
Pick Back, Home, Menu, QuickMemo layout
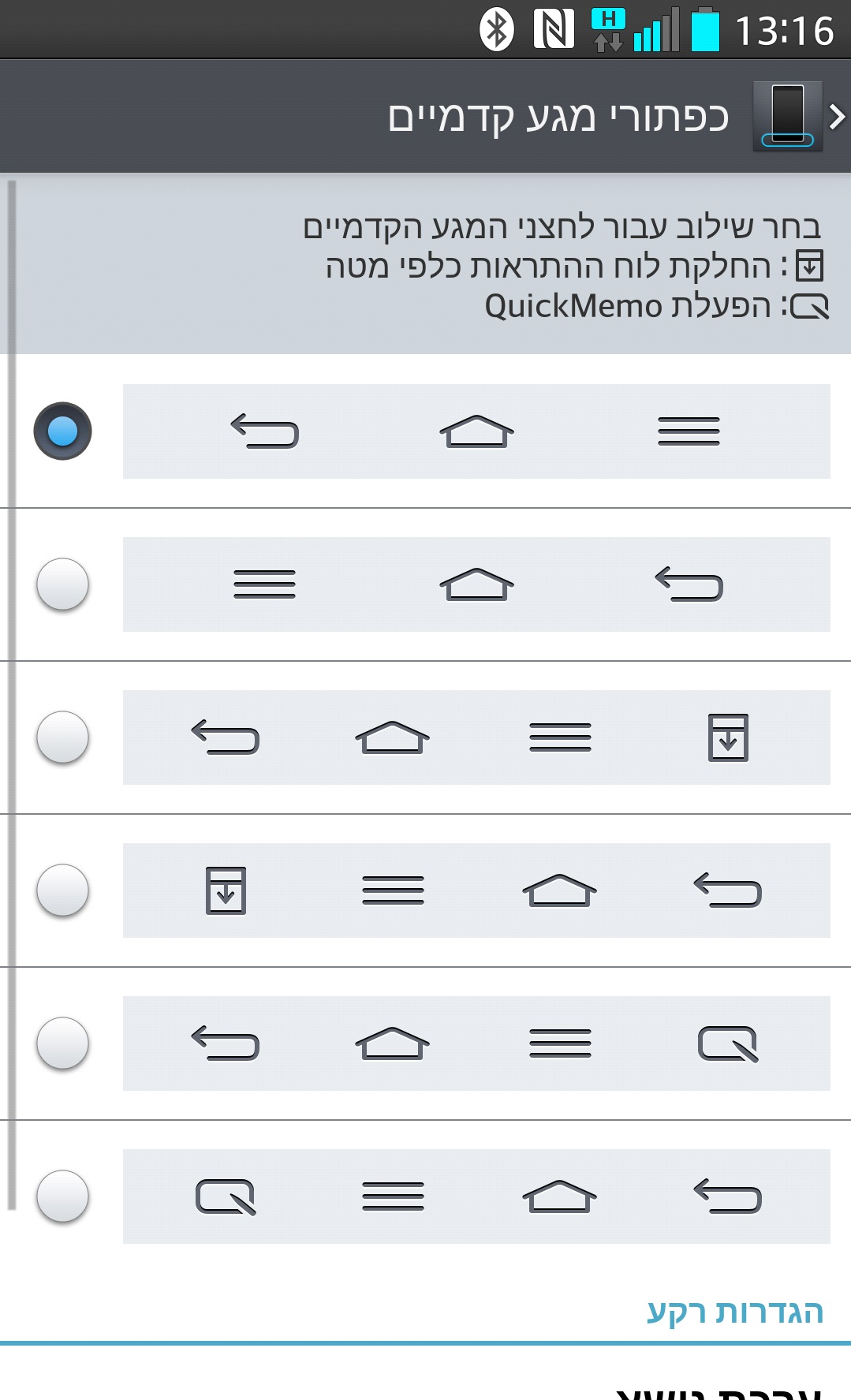coord(63,1043)
